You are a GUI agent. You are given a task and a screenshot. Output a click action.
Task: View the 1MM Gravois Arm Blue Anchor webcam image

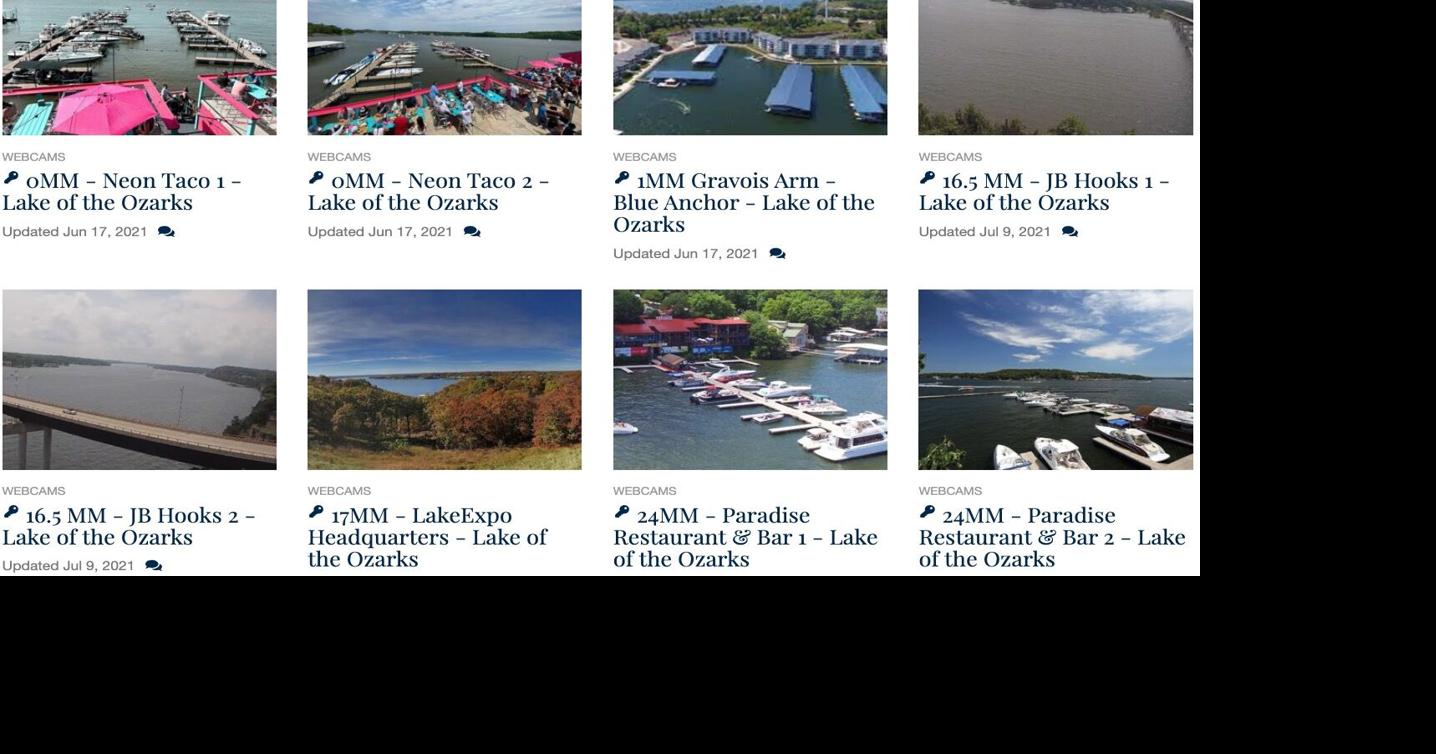[750, 67]
